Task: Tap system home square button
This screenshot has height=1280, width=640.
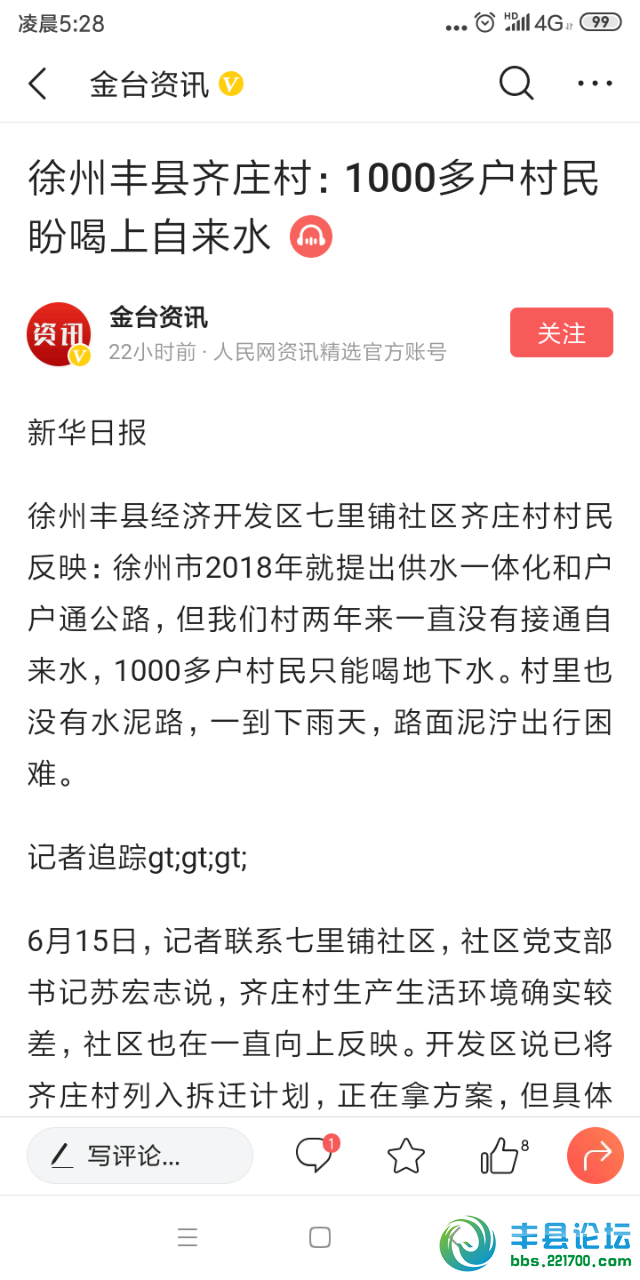Action: pos(320,1238)
